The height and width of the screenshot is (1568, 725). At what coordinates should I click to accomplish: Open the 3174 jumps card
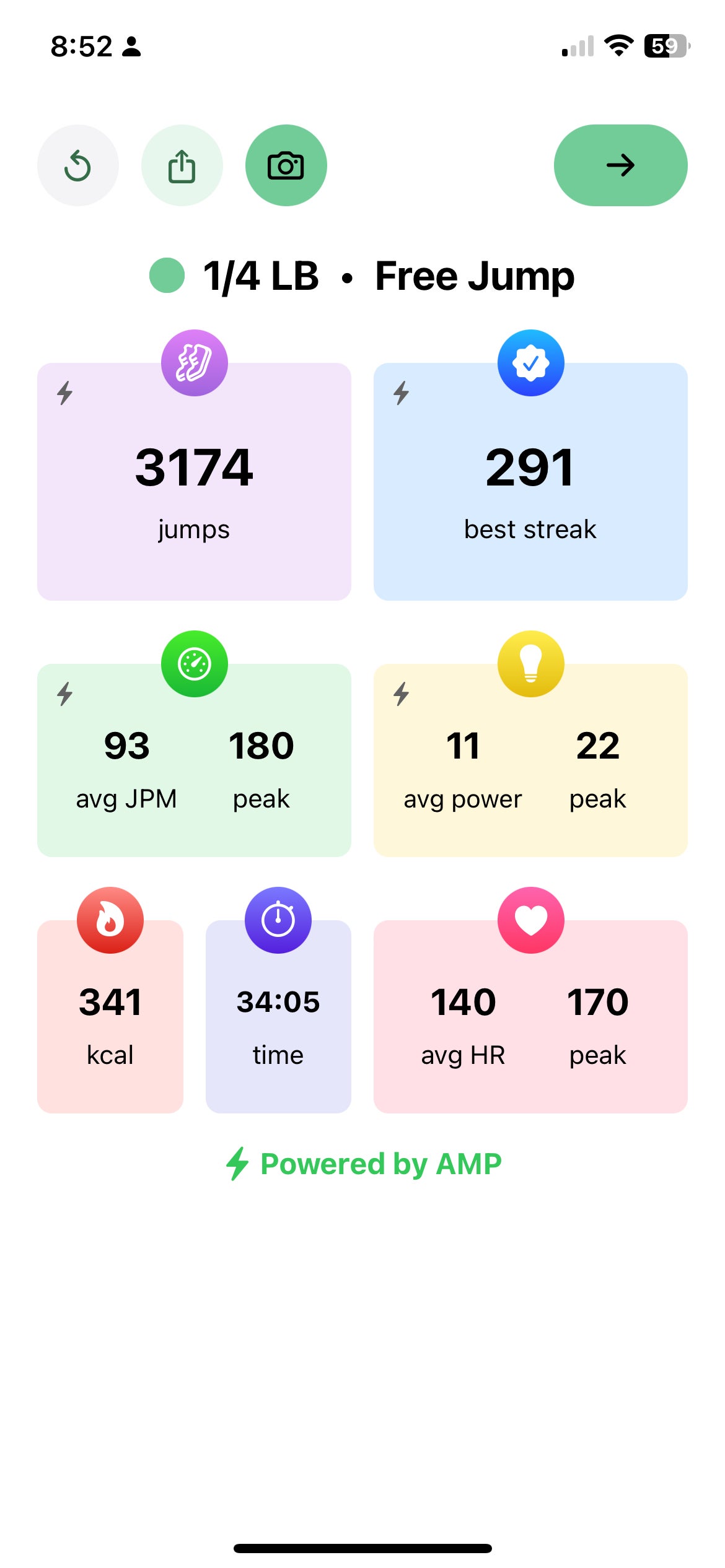194,482
